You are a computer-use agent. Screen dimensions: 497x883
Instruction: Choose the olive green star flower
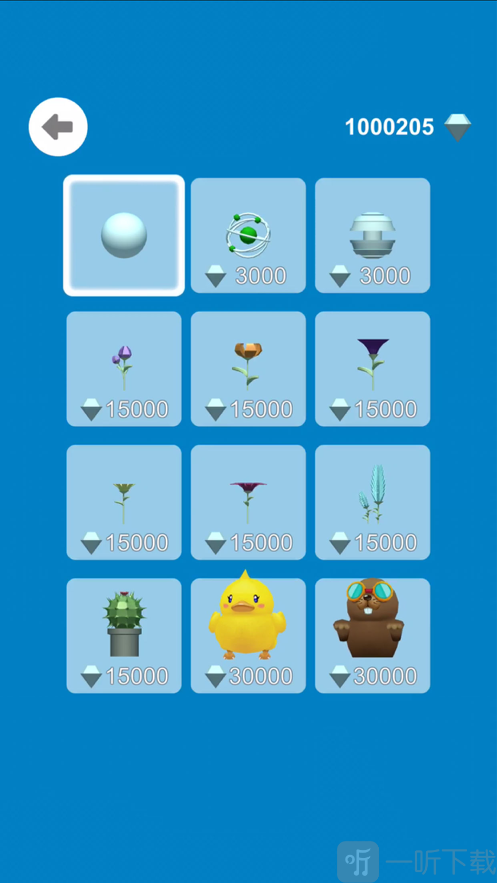point(124,502)
